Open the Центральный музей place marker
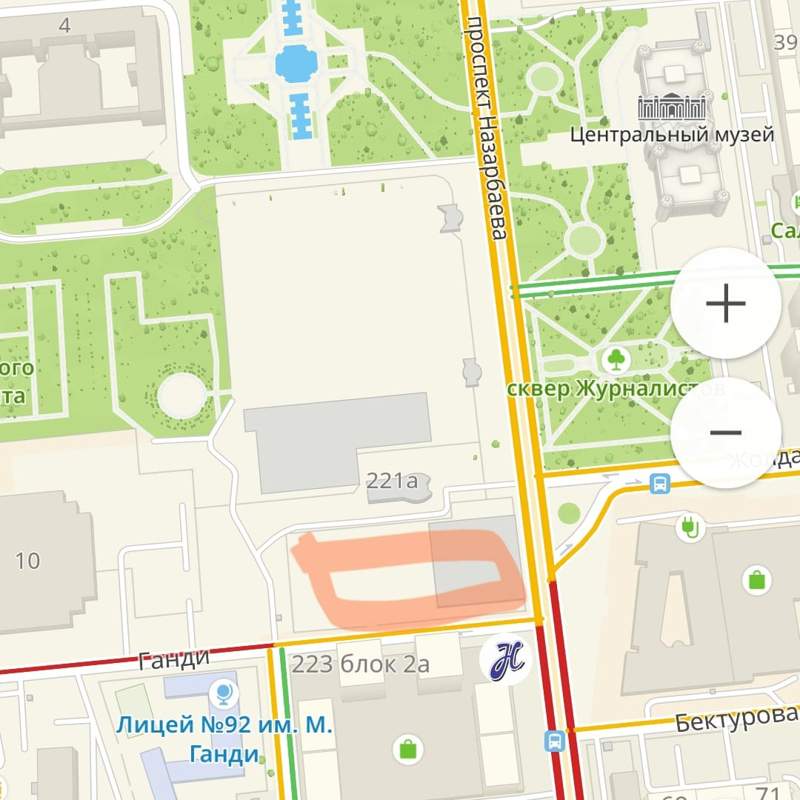800x800 pixels. click(673, 108)
